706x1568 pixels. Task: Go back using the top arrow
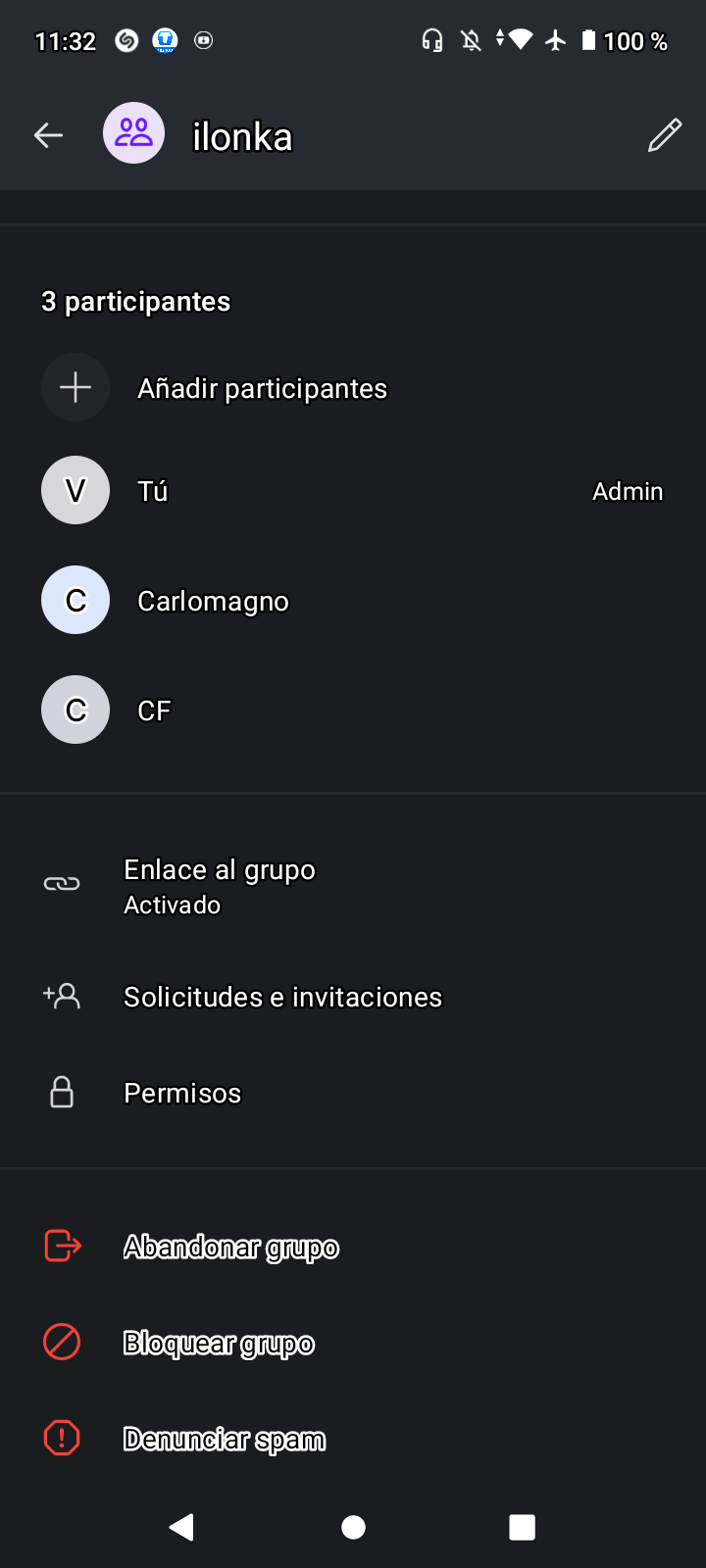tap(48, 135)
